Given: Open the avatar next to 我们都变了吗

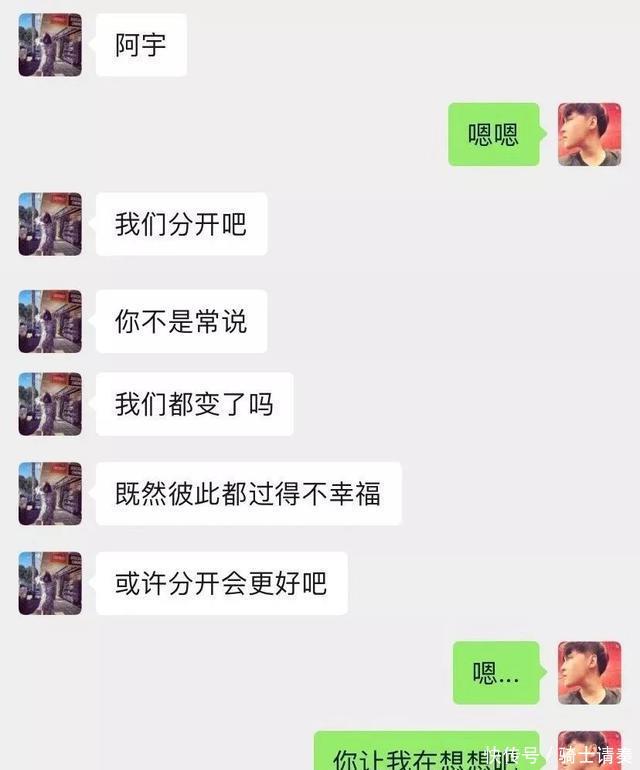Looking at the screenshot, I should coord(50,404).
